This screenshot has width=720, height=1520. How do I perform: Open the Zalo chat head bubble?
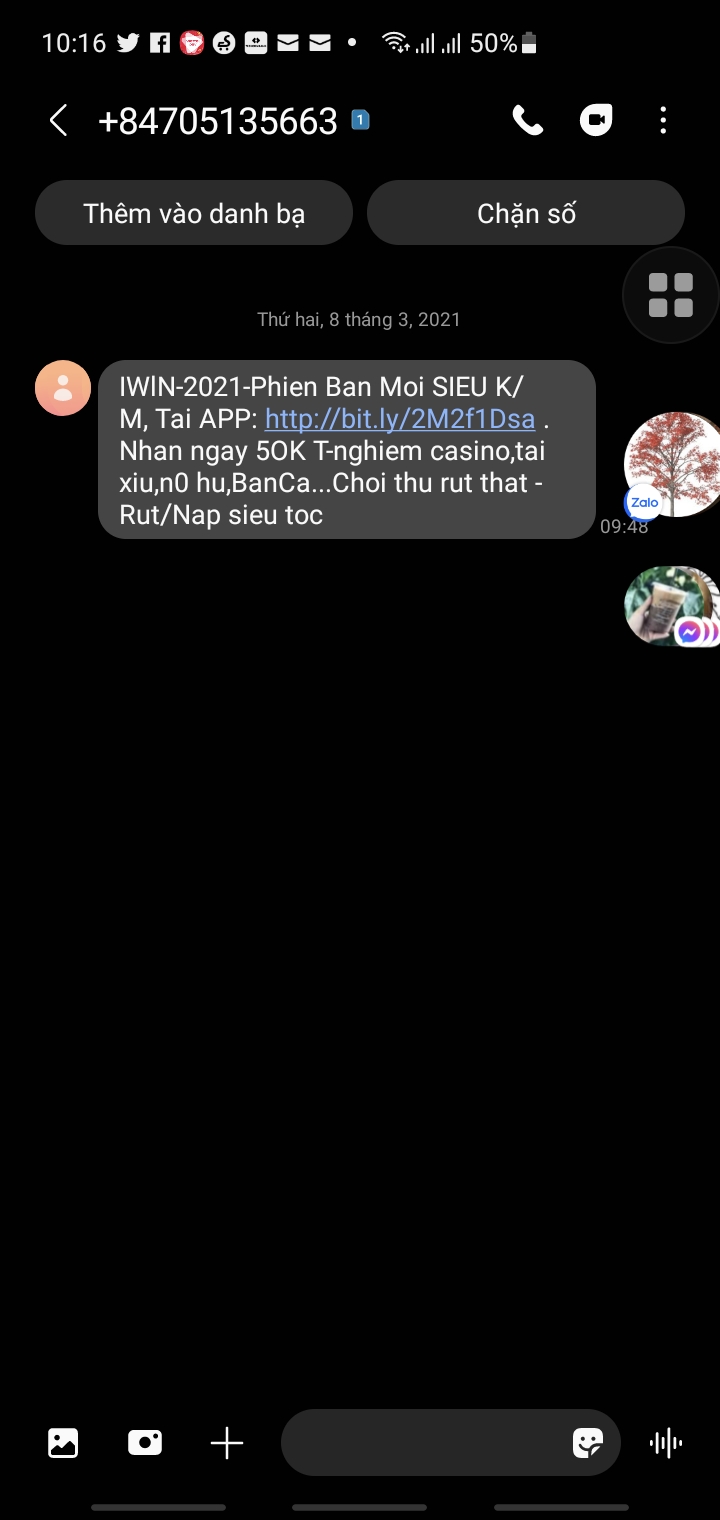point(673,464)
